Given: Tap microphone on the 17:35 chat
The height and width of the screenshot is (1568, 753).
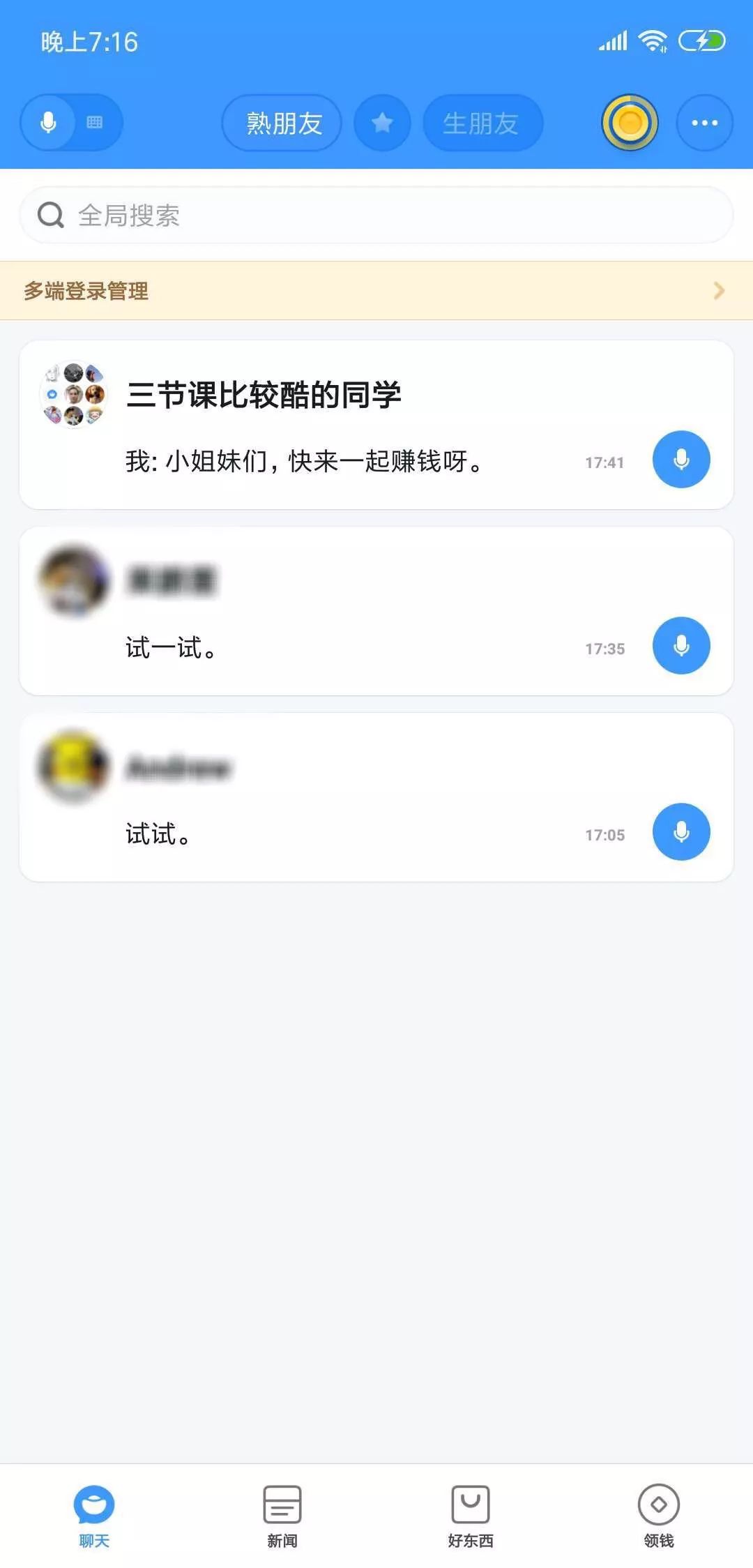Looking at the screenshot, I should (681, 646).
